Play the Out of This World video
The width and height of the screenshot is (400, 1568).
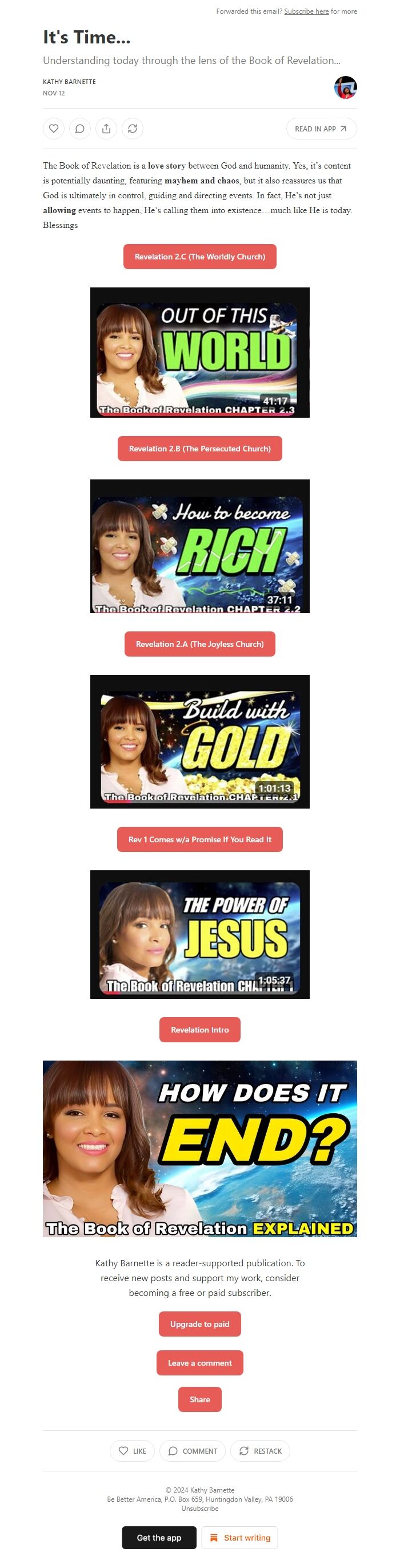[199, 353]
